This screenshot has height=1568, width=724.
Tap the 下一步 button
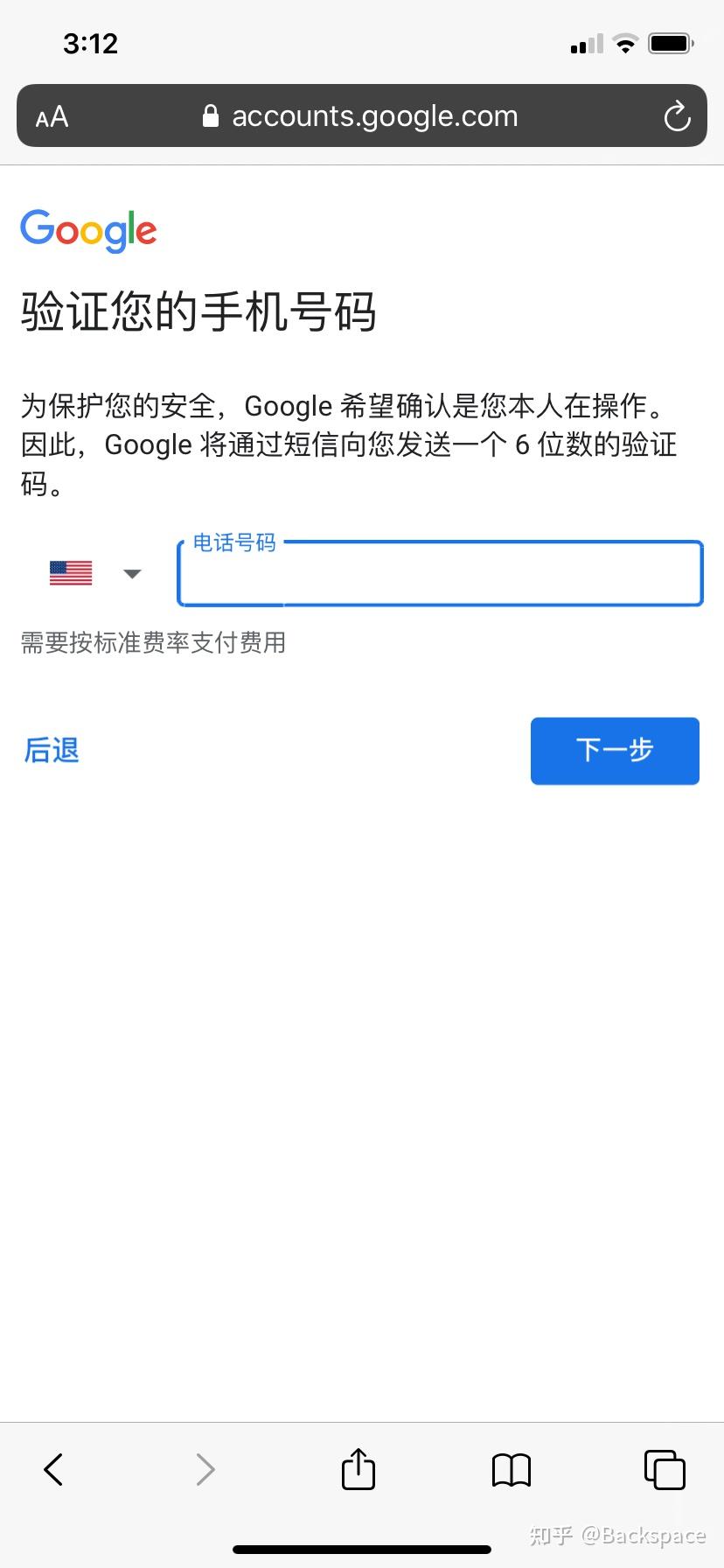tap(615, 751)
